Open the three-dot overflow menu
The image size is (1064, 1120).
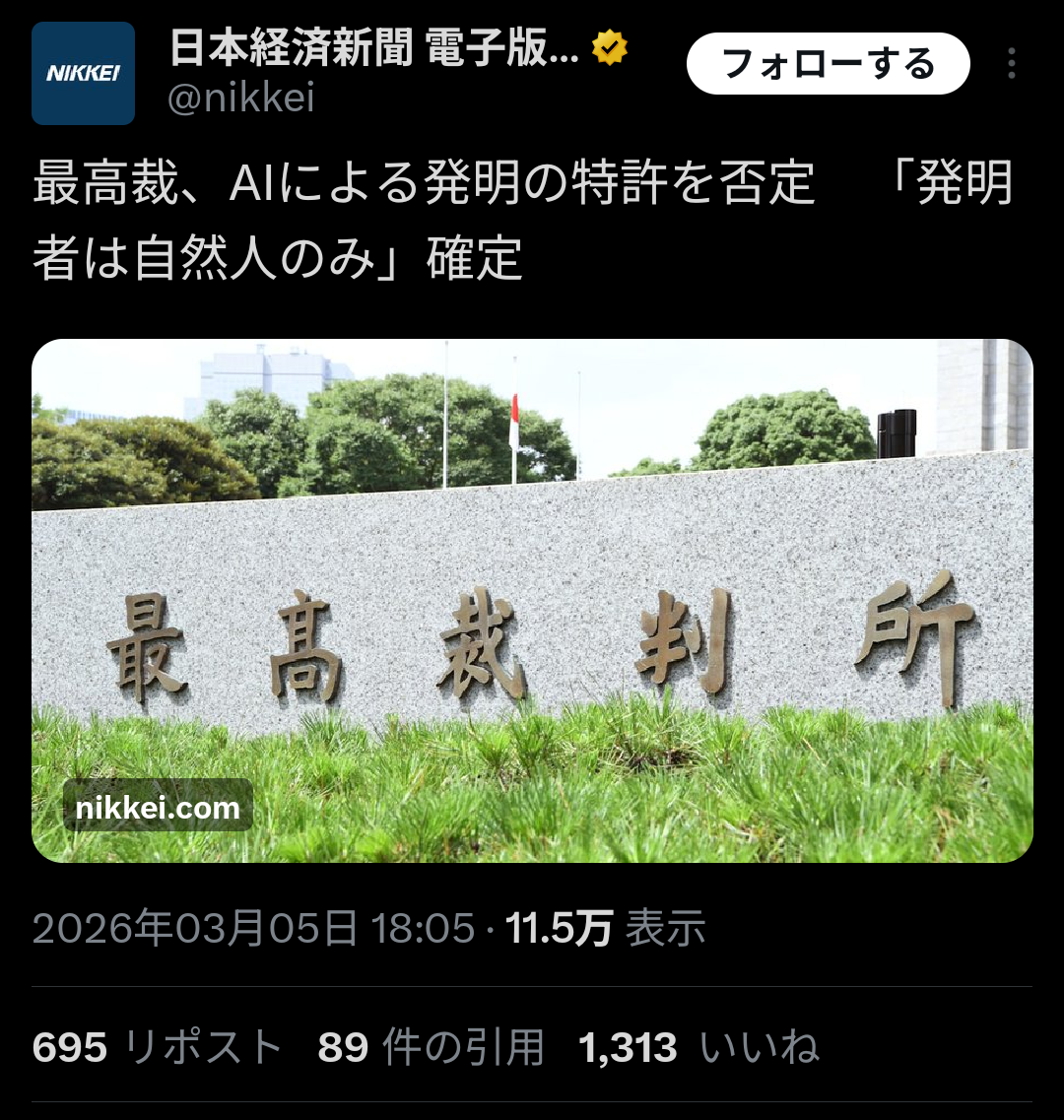1011,64
